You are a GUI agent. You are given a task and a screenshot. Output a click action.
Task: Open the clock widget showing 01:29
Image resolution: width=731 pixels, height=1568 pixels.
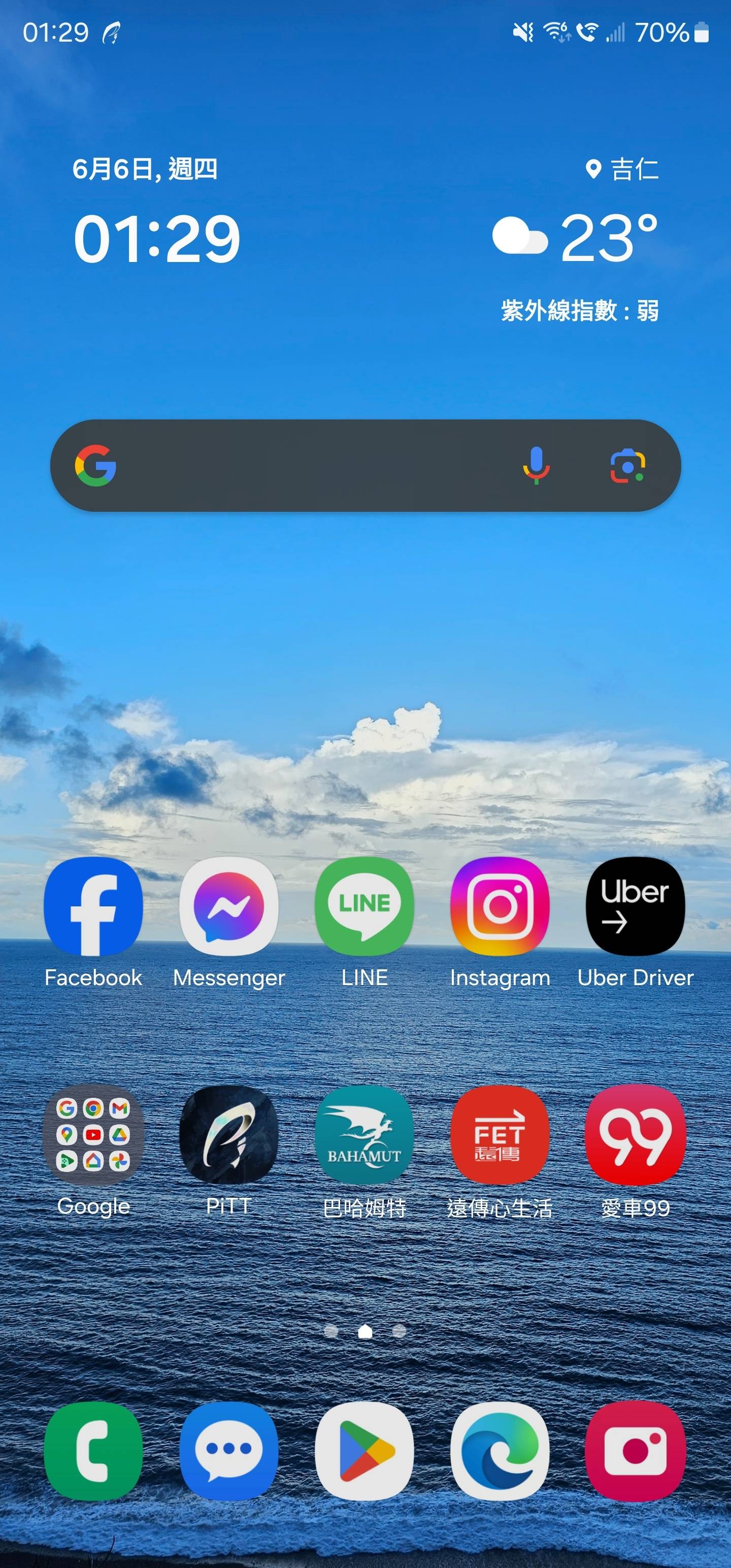[x=157, y=238]
